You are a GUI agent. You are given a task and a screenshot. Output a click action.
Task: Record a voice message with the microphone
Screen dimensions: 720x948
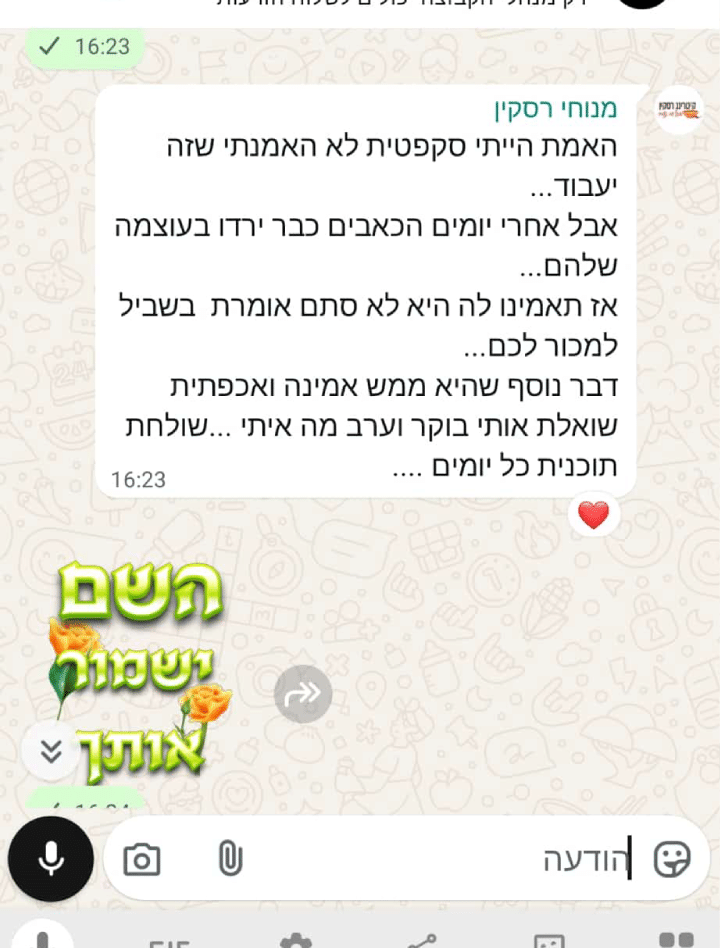(51, 859)
